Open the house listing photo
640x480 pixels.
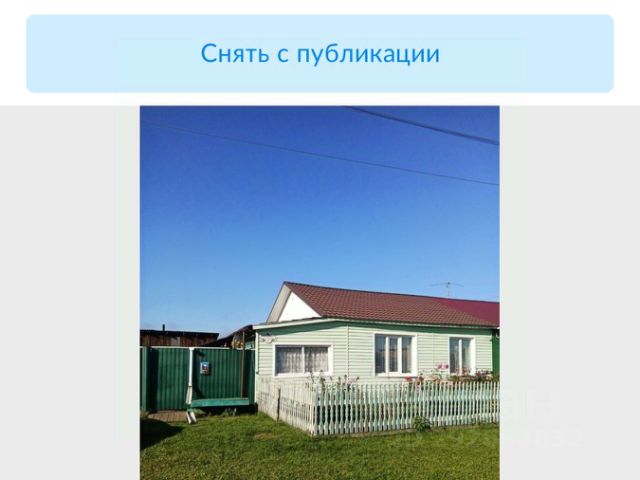pyautogui.click(x=319, y=292)
